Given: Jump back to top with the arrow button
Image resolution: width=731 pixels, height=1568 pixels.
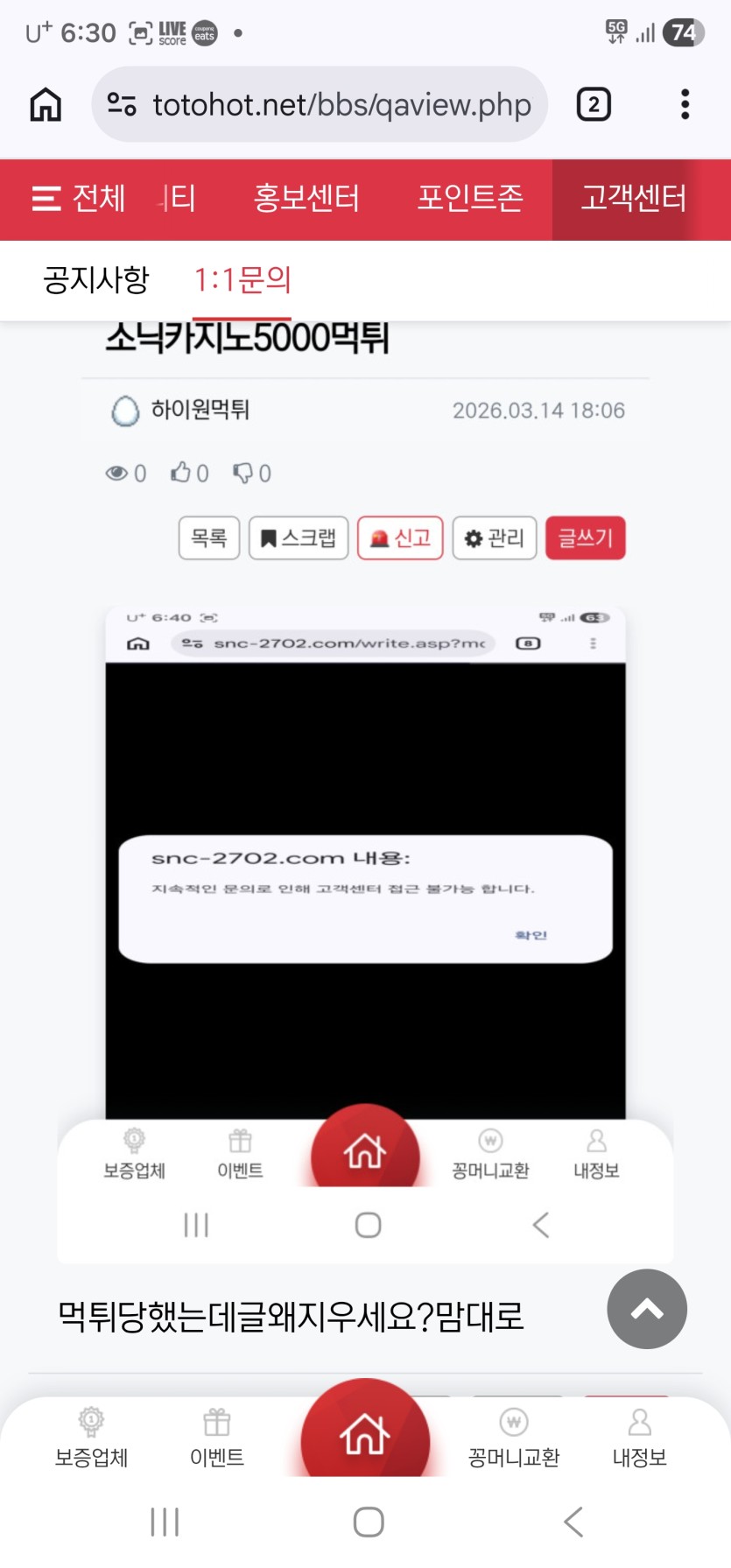Looking at the screenshot, I should (647, 1309).
